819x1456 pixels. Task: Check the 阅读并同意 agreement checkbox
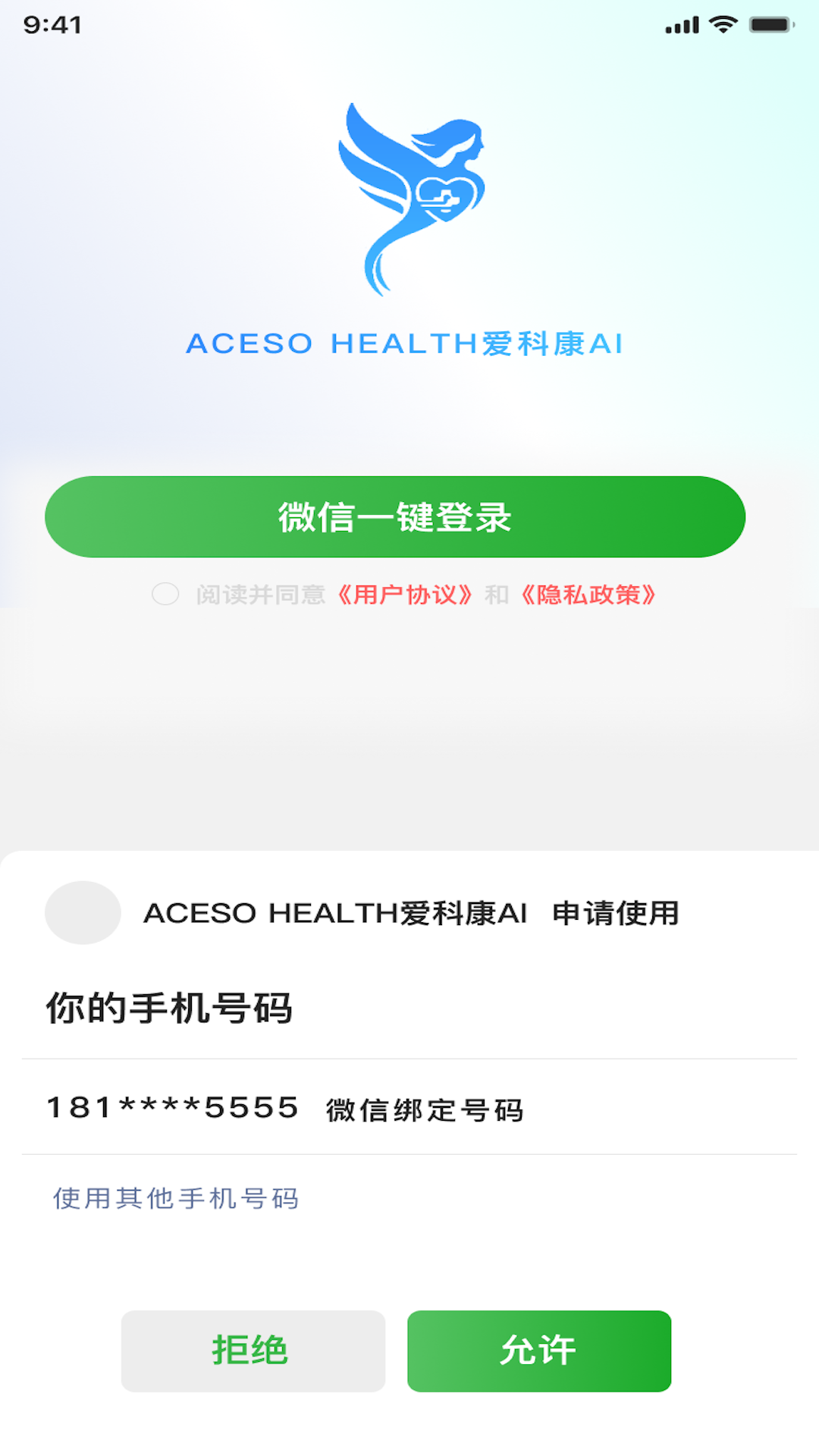pyautogui.click(x=165, y=594)
